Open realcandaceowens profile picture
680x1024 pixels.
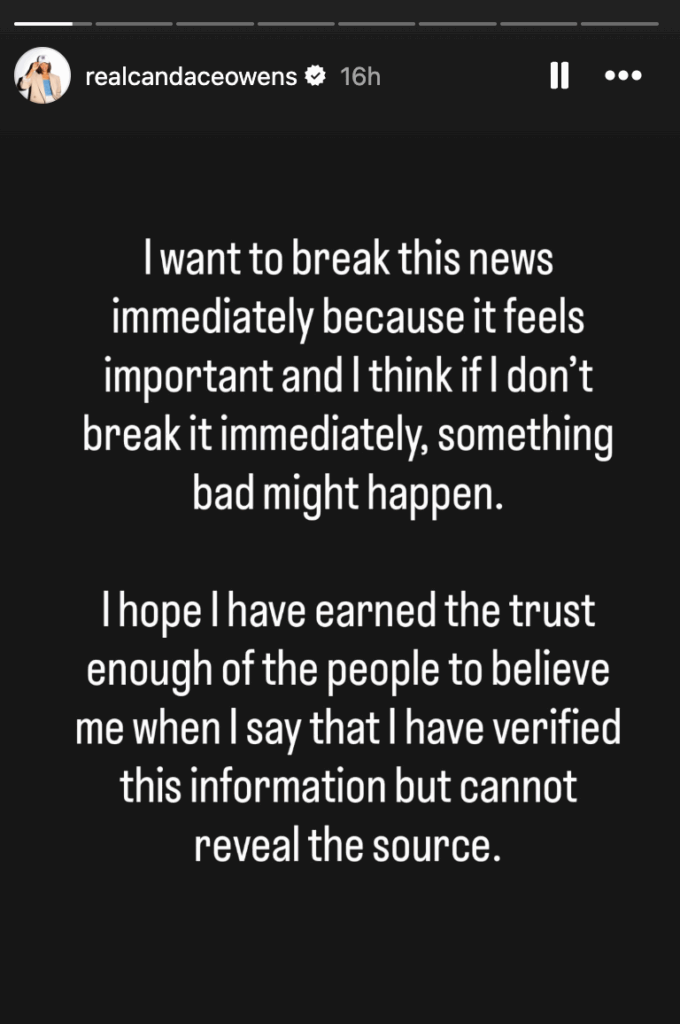coord(42,76)
